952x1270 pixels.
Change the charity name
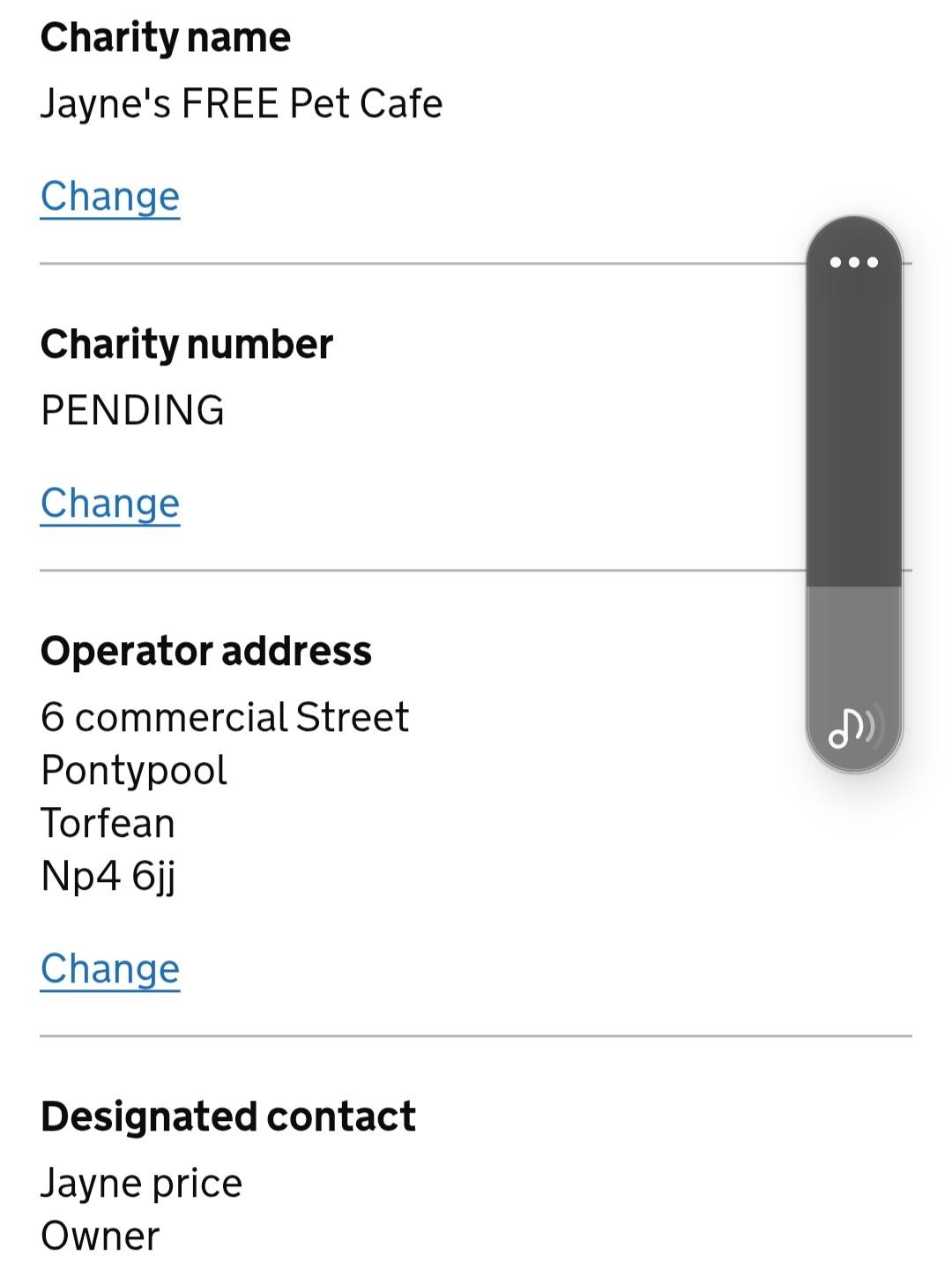[110, 196]
